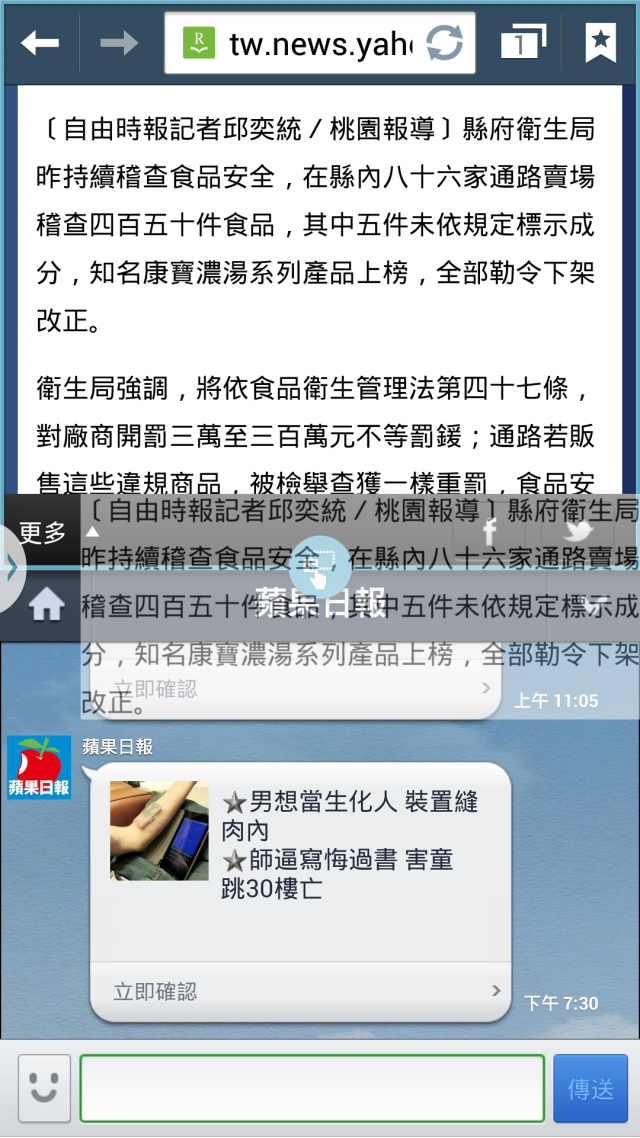Viewport: 640px width, 1138px height.
Task: Open the browser bookmarks
Action: (x=600, y=42)
